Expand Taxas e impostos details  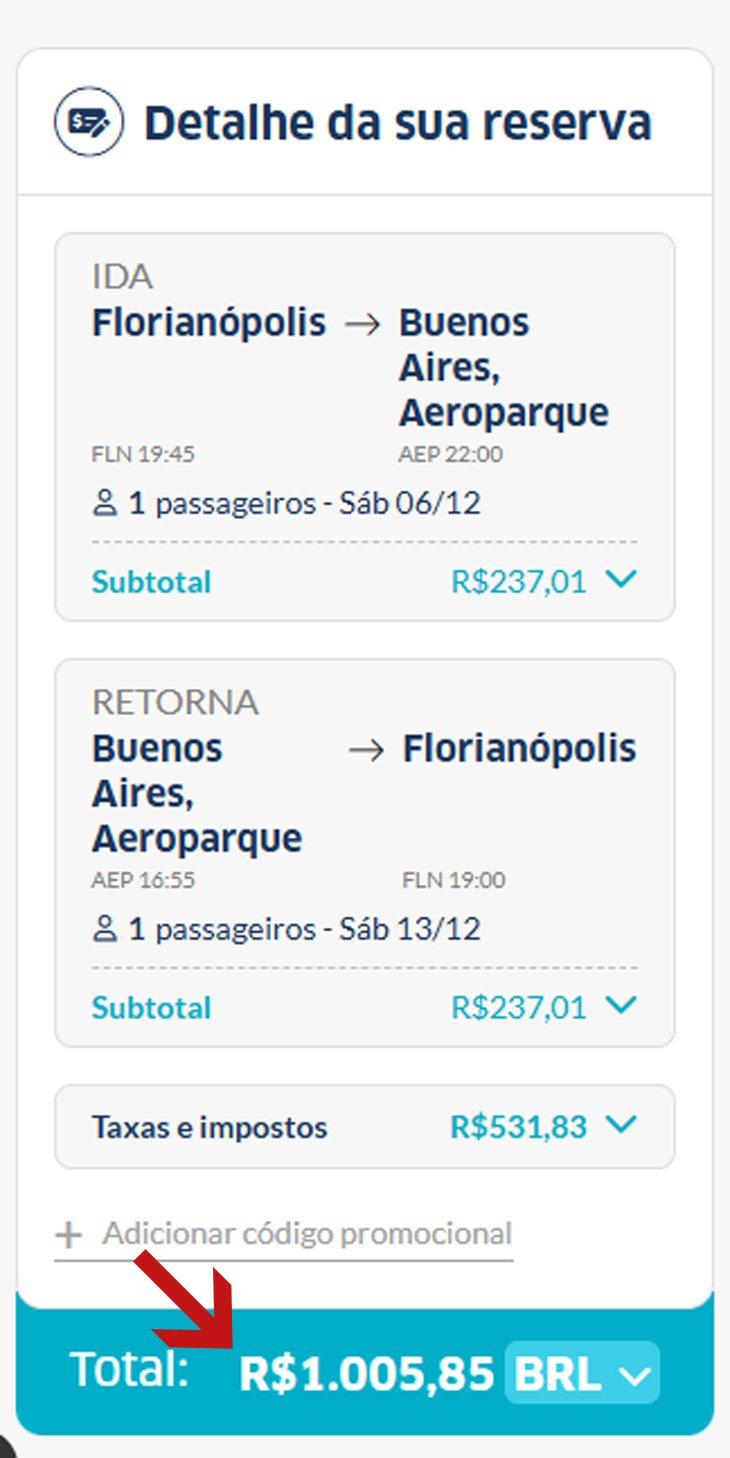tap(621, 1126)
